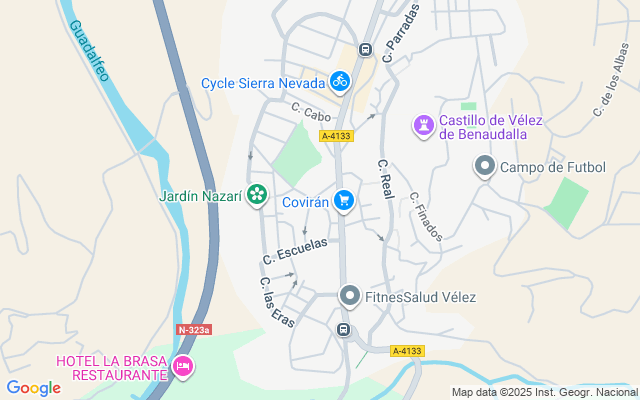Select the bus stop below FitnesSalud Vélez
The width and height of the screenshot is (640, 400).
pos(343,330)
